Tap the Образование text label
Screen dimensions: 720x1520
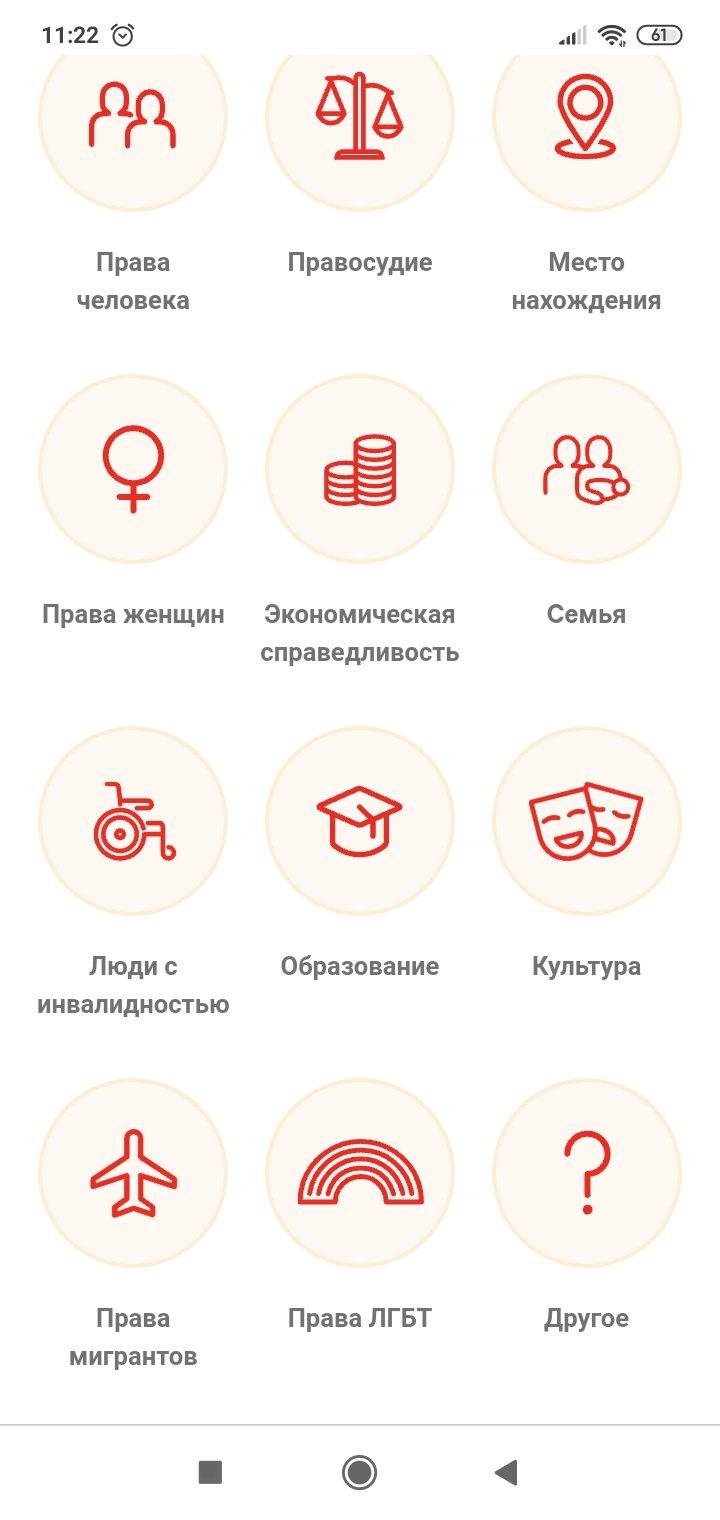click(360, 966)
